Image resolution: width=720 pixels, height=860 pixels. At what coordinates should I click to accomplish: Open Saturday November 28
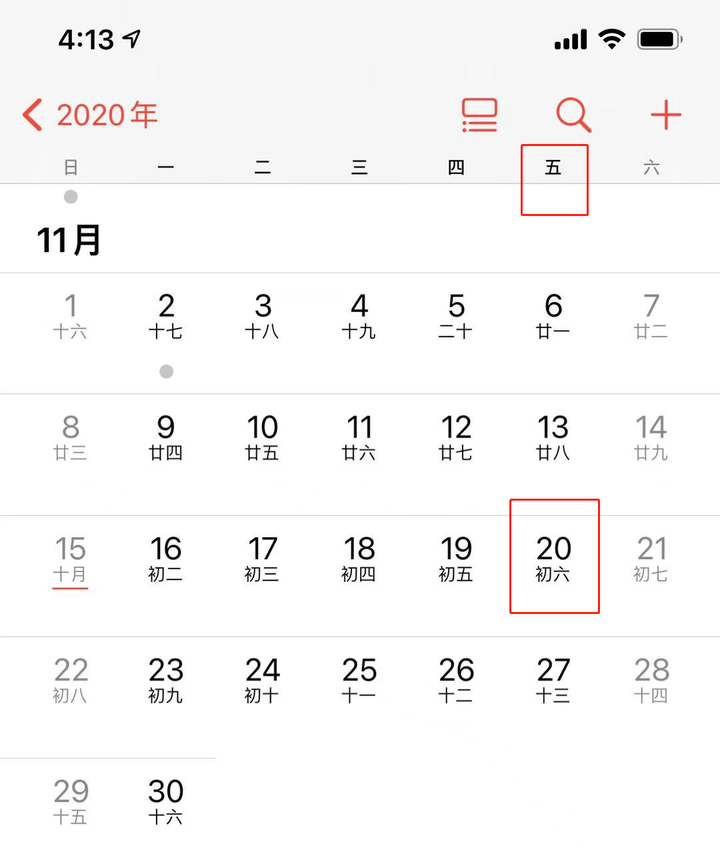tap(651, 679)
